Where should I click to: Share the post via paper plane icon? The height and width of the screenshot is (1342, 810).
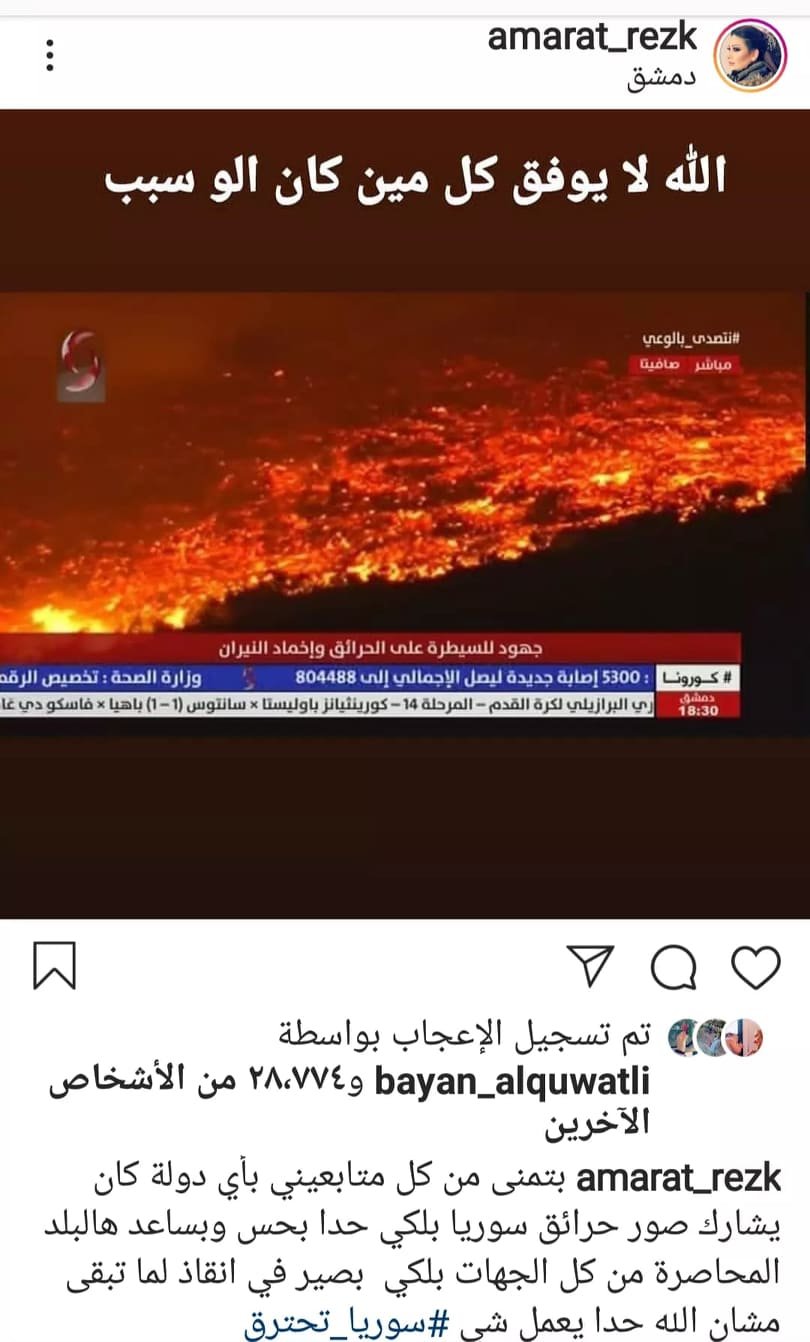click(x=591, y=968)
